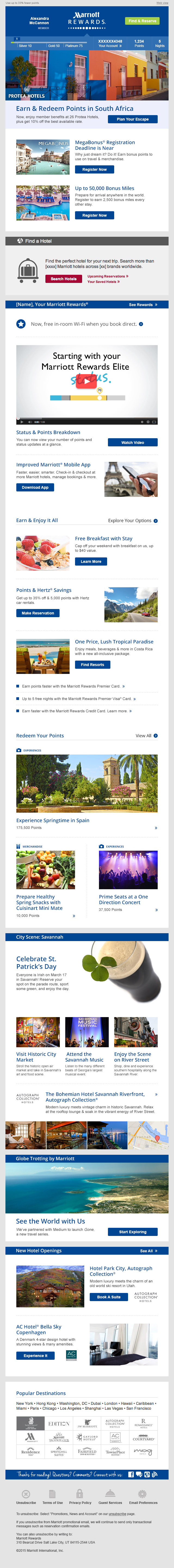The image size is (174, 1568).
Task: Open Your Saved Hotels link
Action: 103,282
